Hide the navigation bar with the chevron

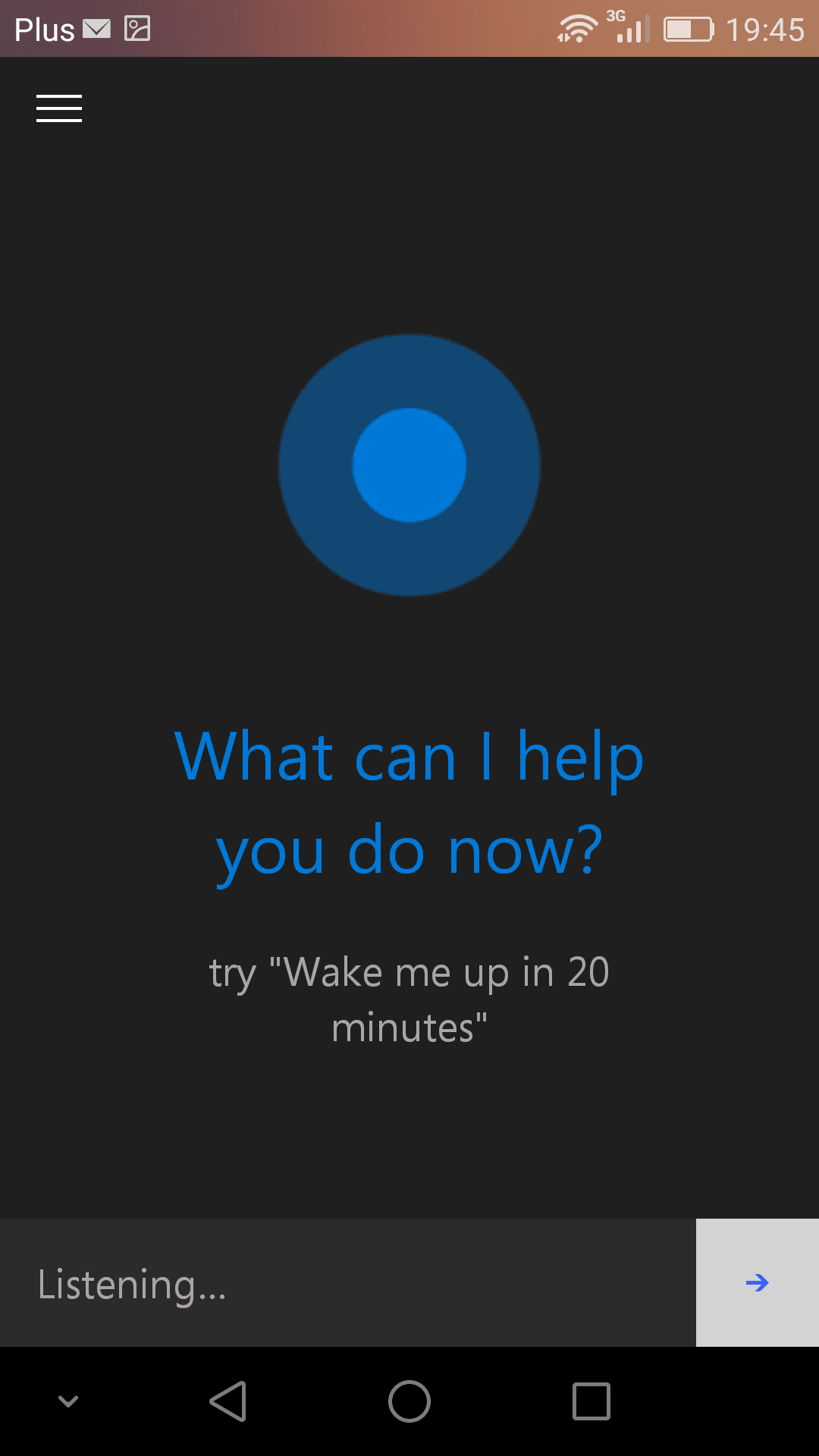pos(68,1401)
